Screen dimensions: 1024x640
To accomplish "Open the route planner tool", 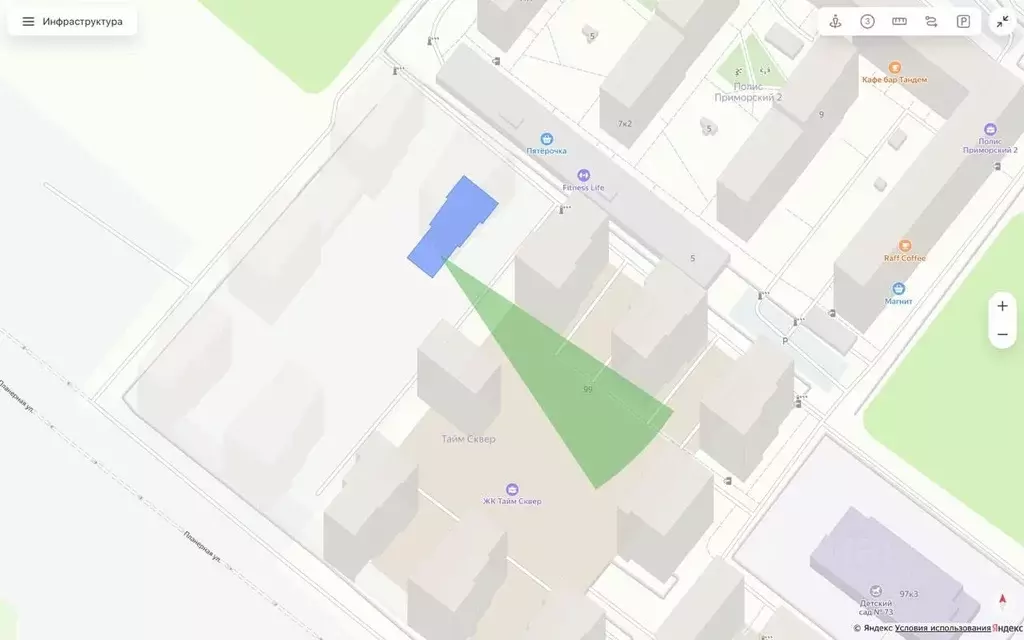I will [931, 21].
